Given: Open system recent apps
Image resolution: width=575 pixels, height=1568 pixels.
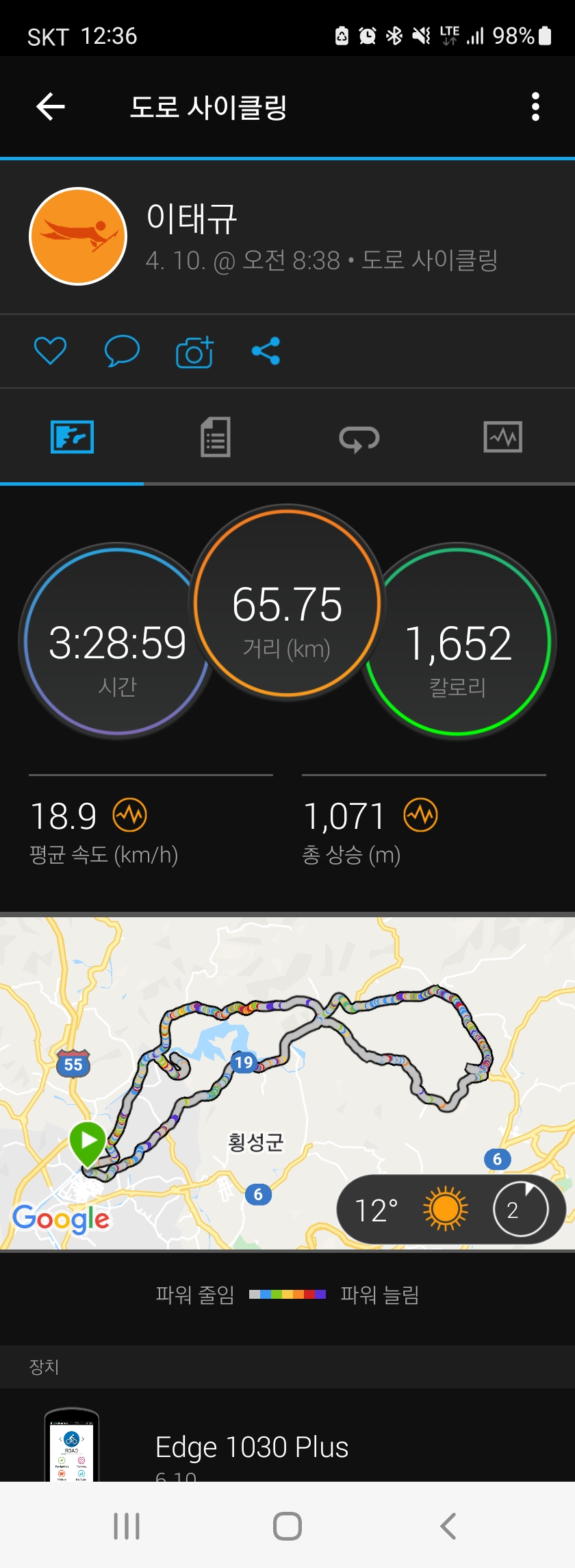Looking at the screenshot, I should [x=127, y=1526].
